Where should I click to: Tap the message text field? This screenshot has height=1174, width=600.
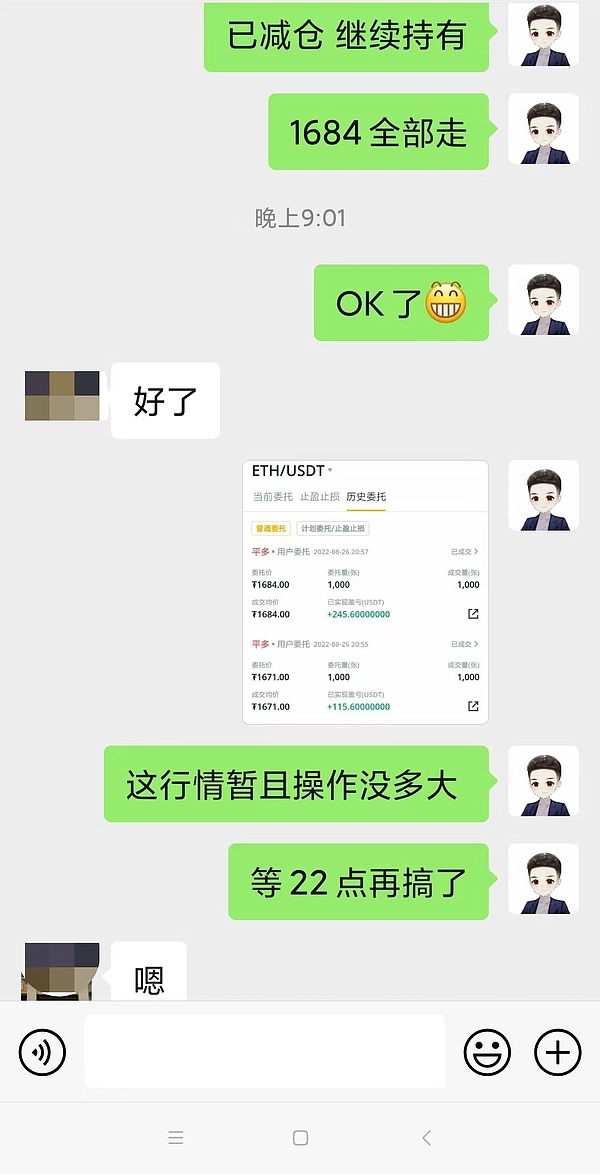pyautogui.click(x=264, y=1051)
